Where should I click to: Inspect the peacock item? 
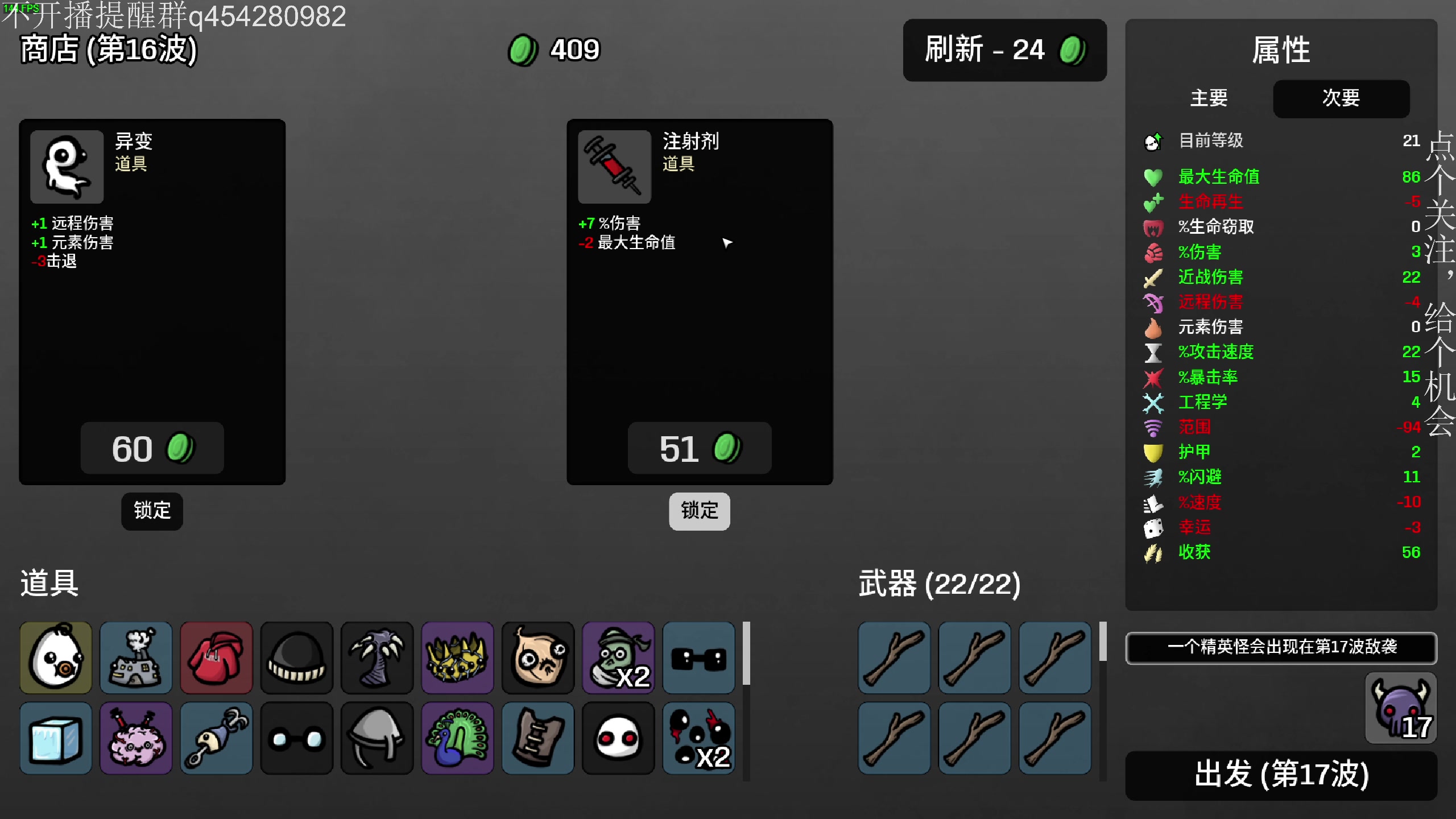click(x=457, y=738)
